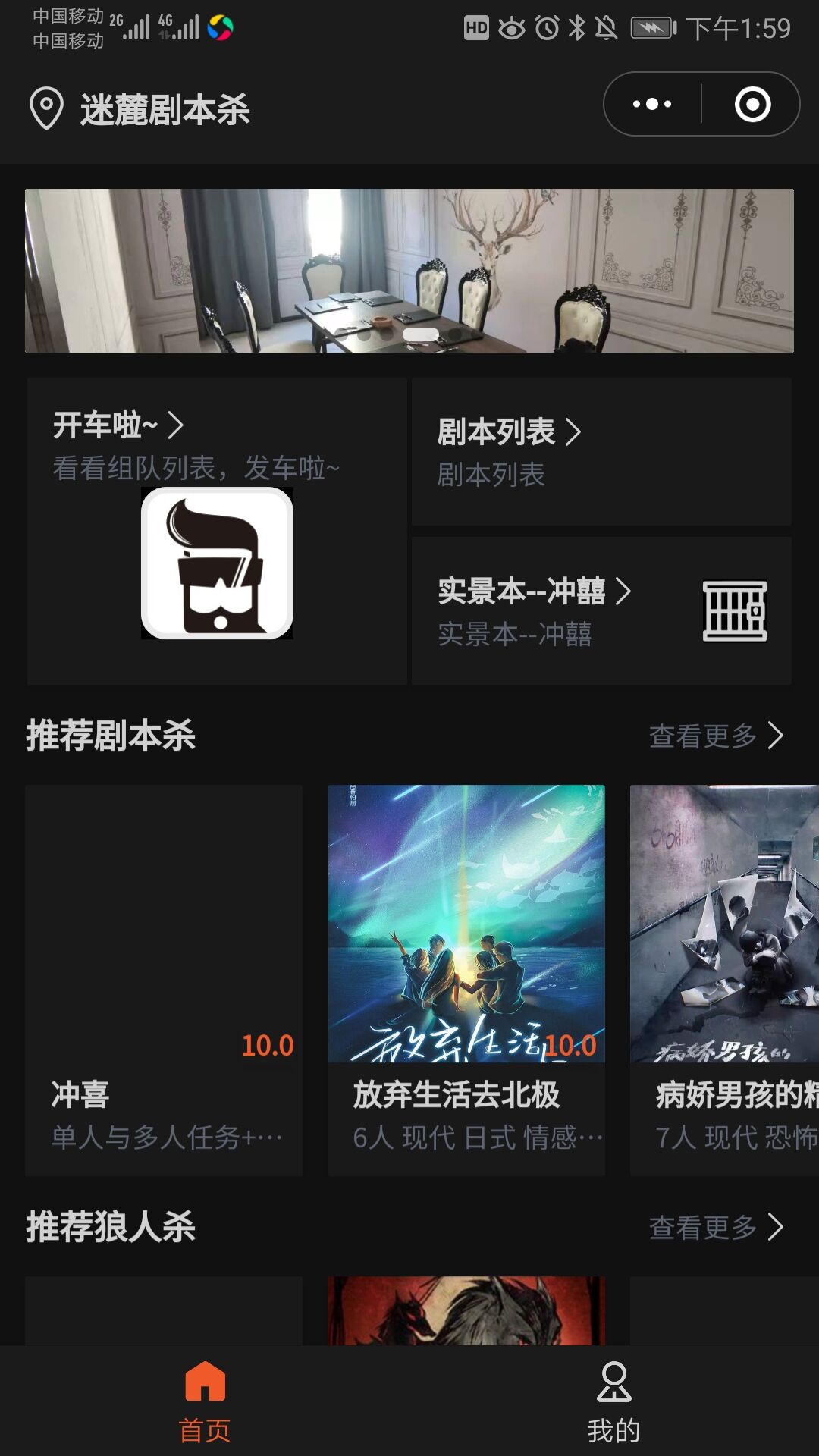
Task: Open the room photo banner
Action: (409, 271)
